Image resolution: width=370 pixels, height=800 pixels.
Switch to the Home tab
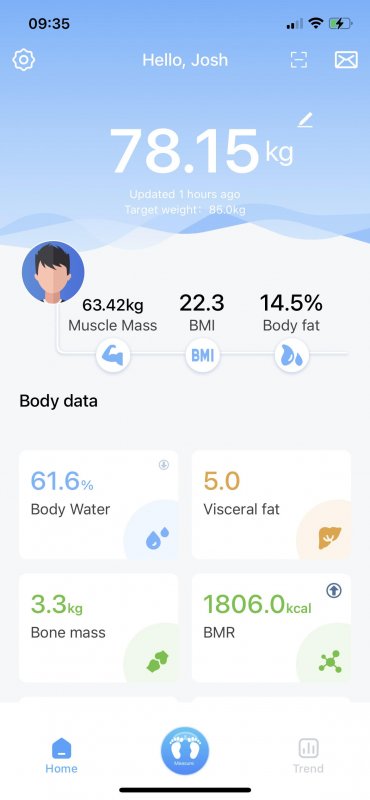pos(61,756)
